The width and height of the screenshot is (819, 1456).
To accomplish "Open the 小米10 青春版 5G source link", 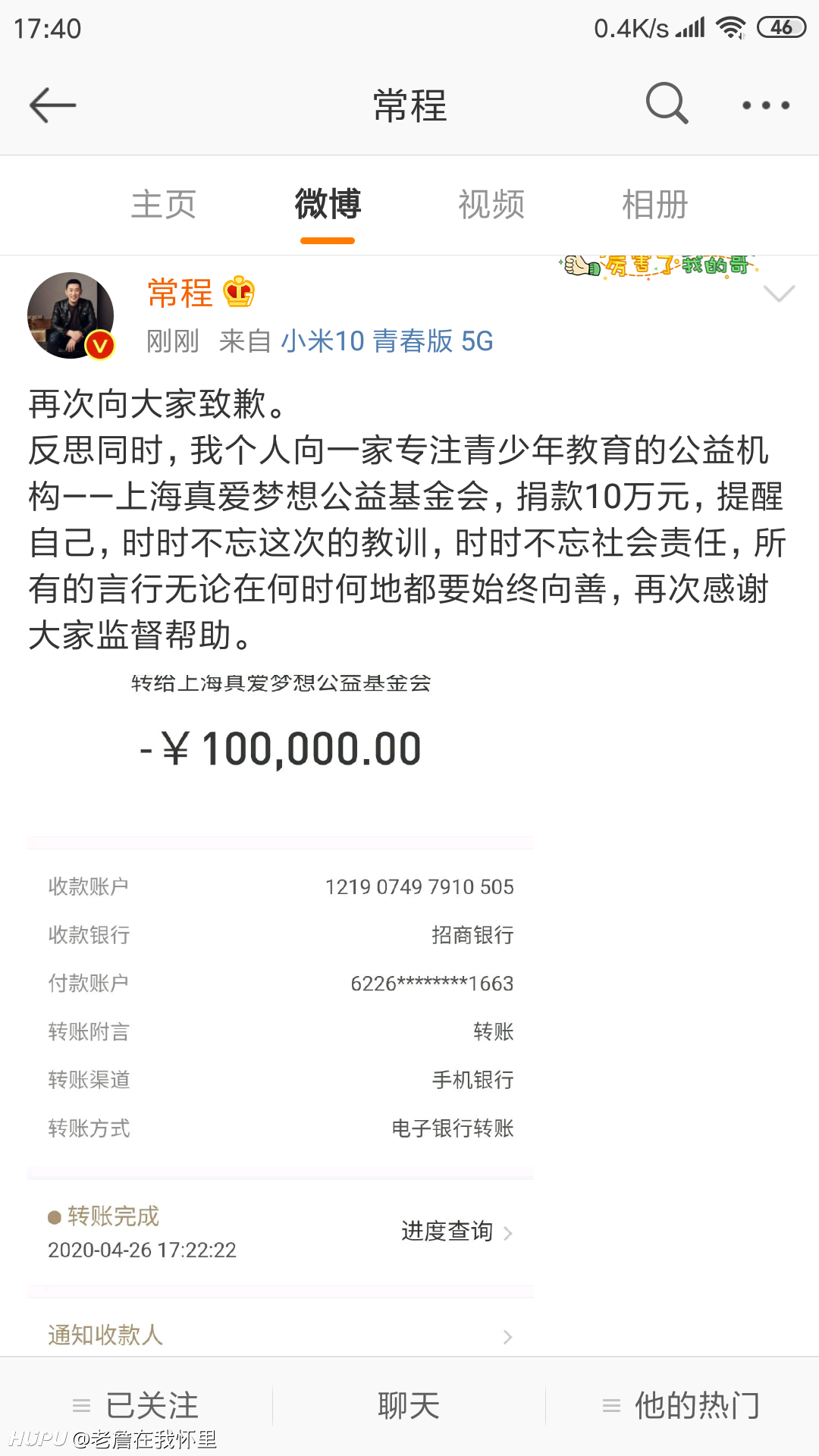I will tap(387, 341).
